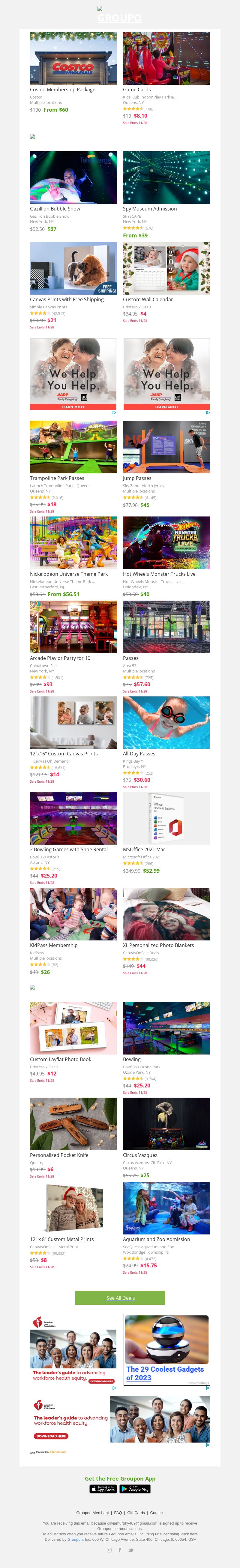Open the Contact link

click(x=157, y=1513)
